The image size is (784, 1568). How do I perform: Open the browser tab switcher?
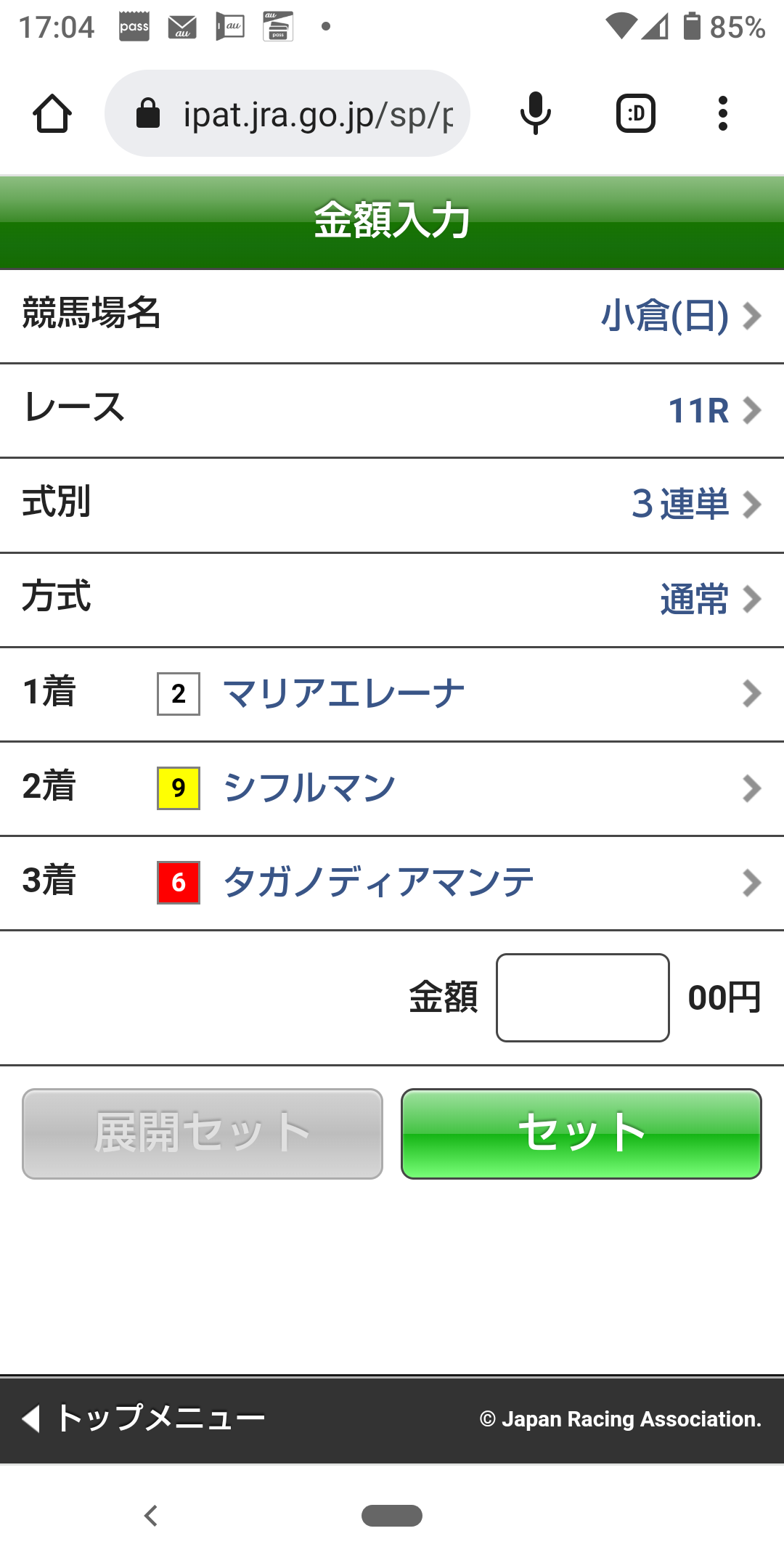[x=636, y=114]
